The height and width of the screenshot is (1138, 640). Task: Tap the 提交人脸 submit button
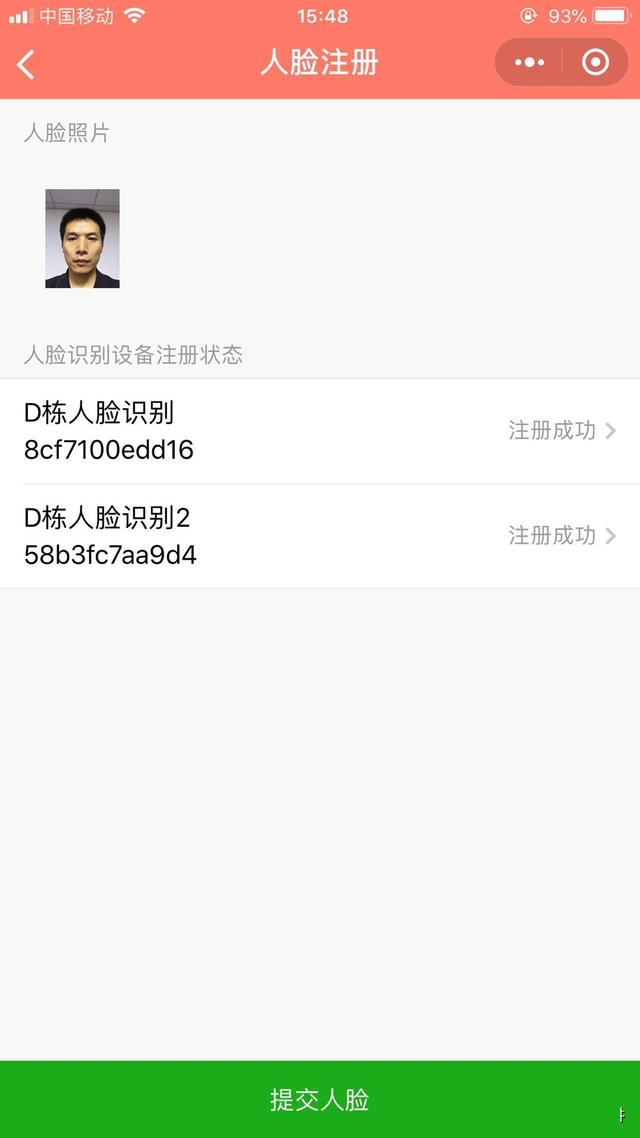(320, 1099)
